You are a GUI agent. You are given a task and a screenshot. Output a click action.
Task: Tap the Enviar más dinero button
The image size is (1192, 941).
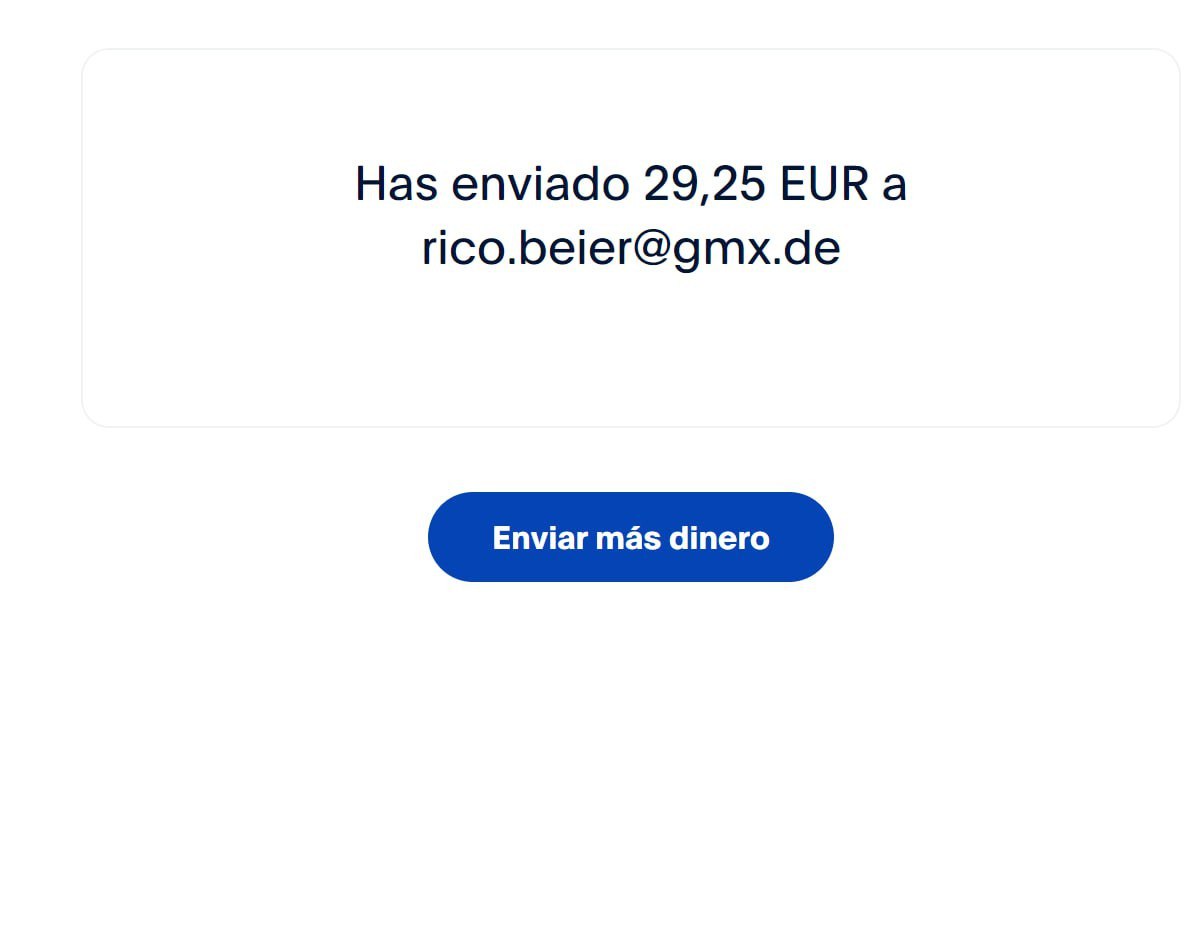pos(630,537)
